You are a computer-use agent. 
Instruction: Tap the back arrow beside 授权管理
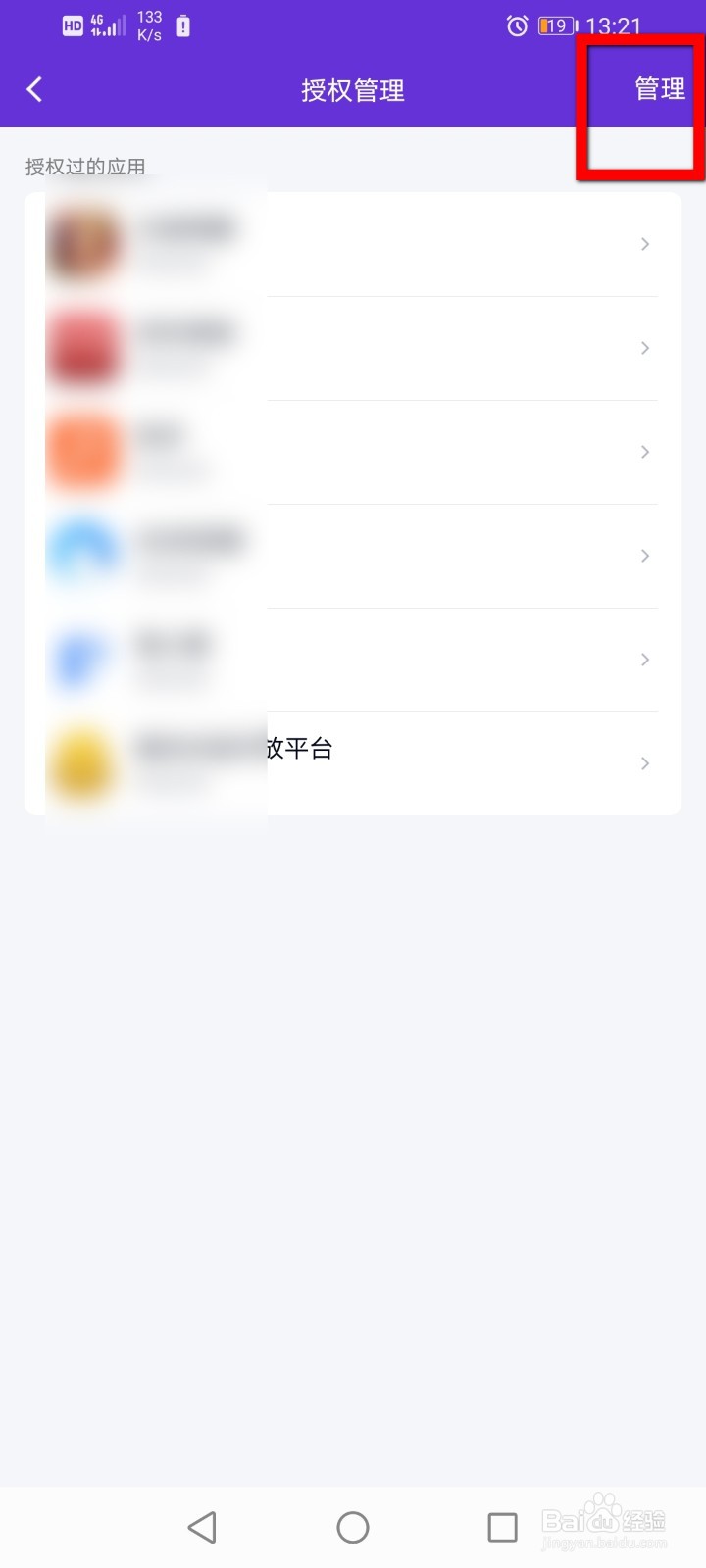(x=34, y=89)
